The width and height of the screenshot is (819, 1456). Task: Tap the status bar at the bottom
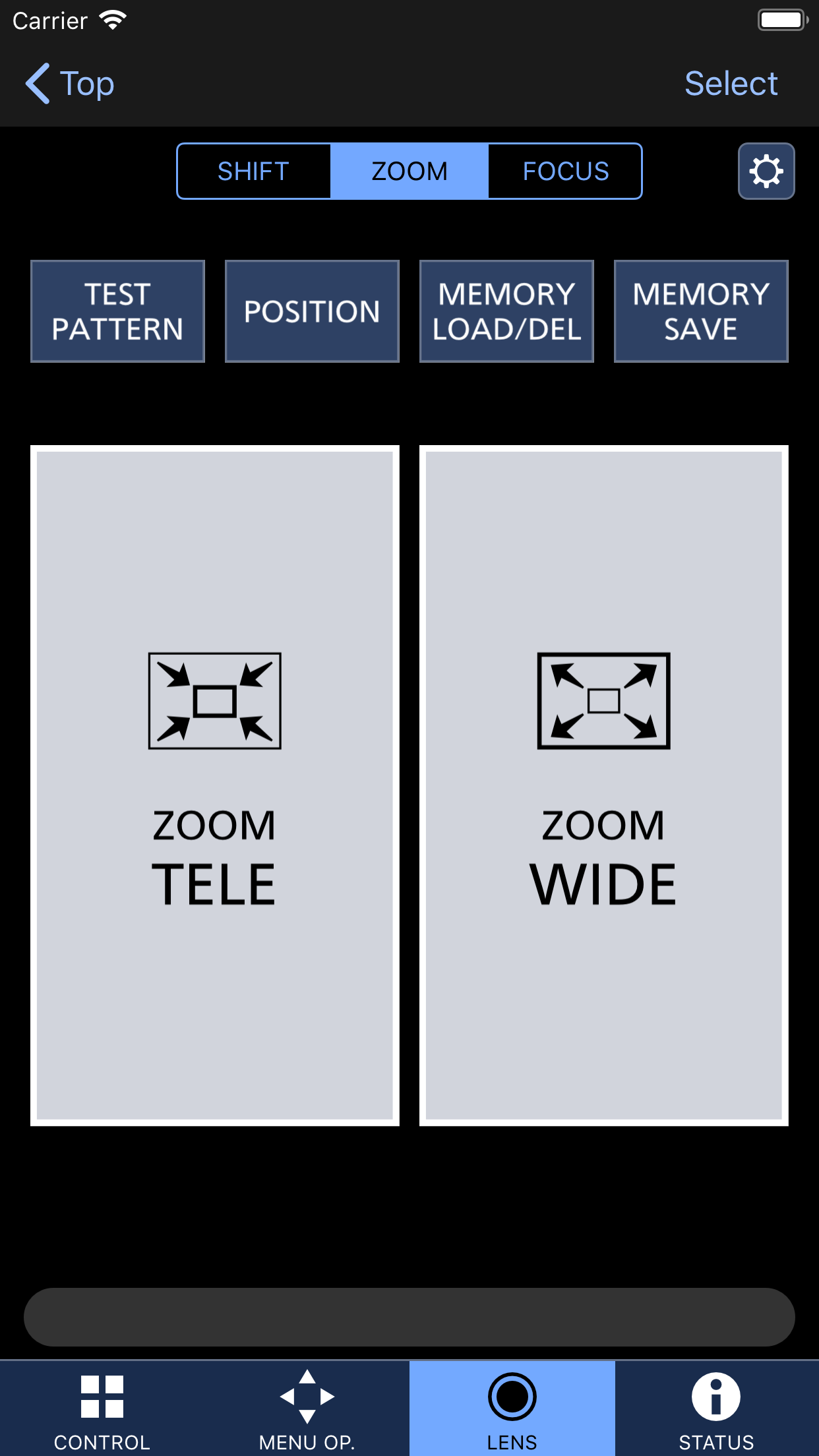coord(409,1316)
